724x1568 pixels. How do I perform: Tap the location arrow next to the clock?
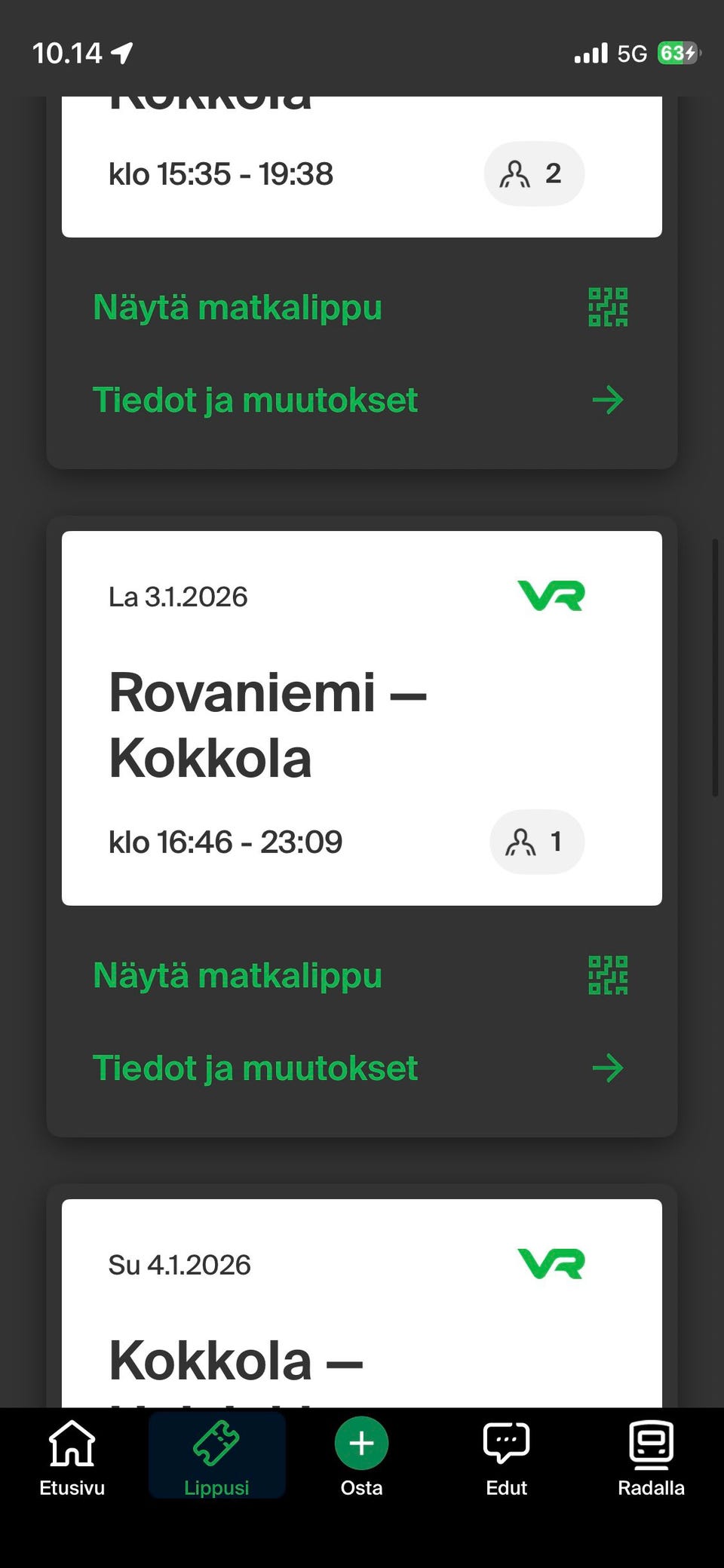(x=121, y=51)
